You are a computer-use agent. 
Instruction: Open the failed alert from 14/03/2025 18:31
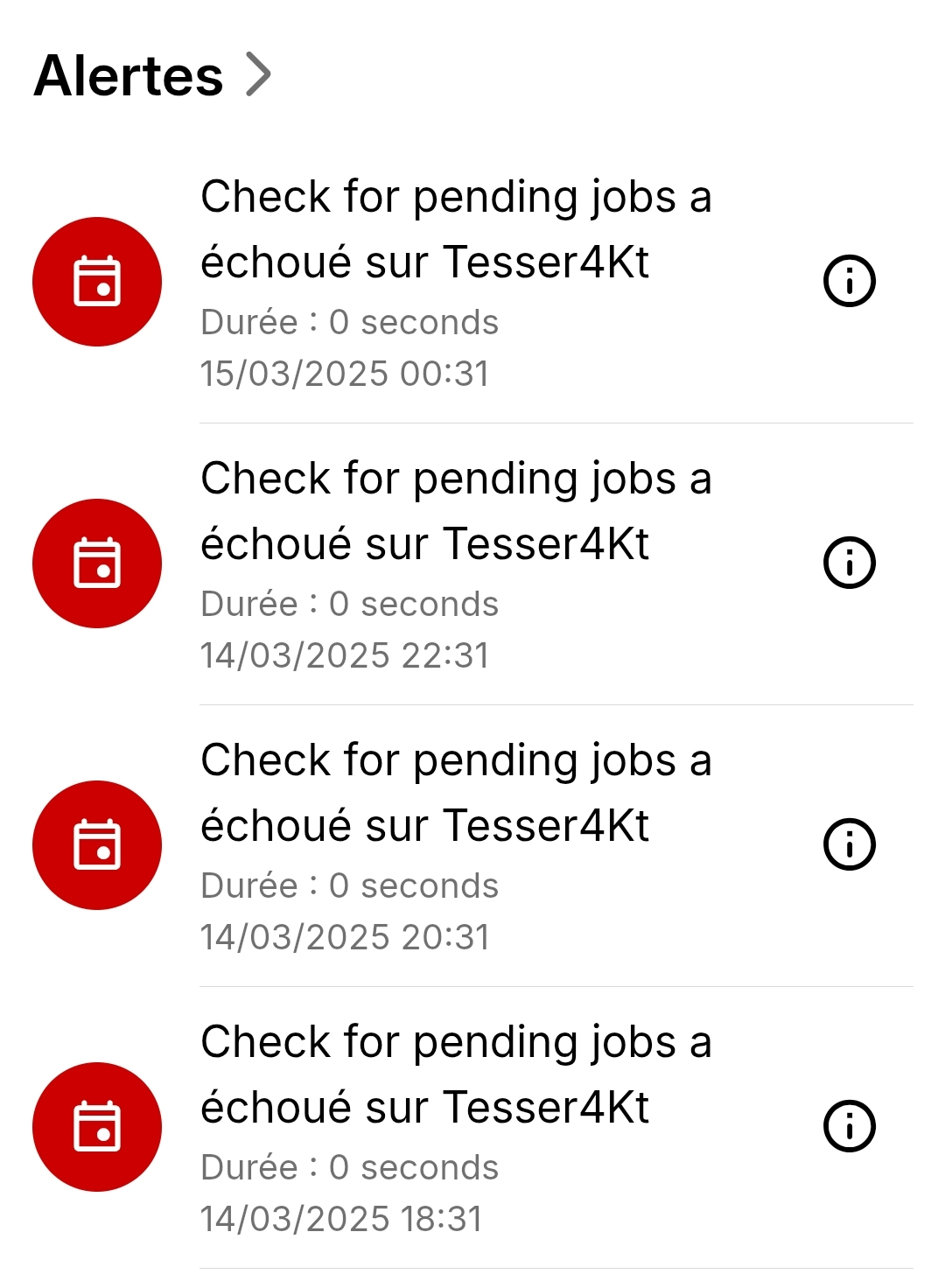pos(455,1127)
